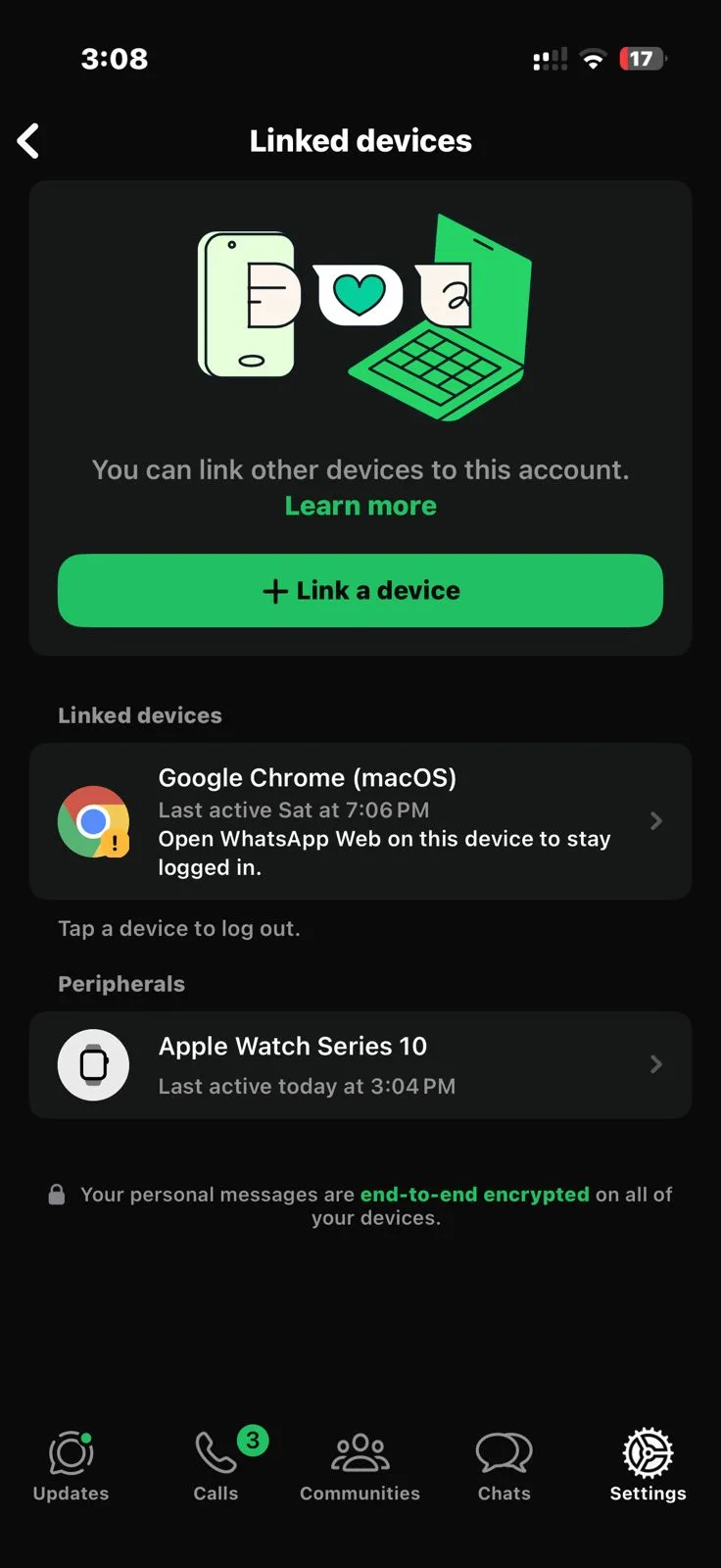721x1568 pixels.
Task: Click the Google Chrome browser icon
Action: pyautogui.click(x=94, y=820)
